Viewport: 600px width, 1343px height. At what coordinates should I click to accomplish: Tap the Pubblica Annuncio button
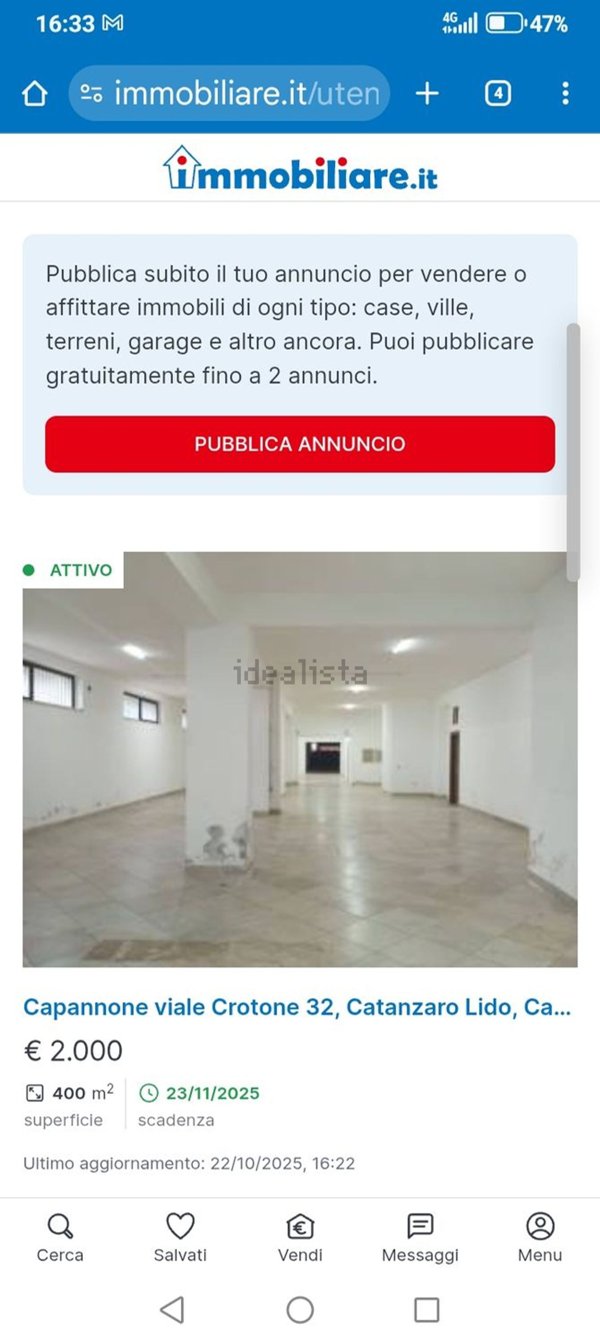(x=300, y=444)
